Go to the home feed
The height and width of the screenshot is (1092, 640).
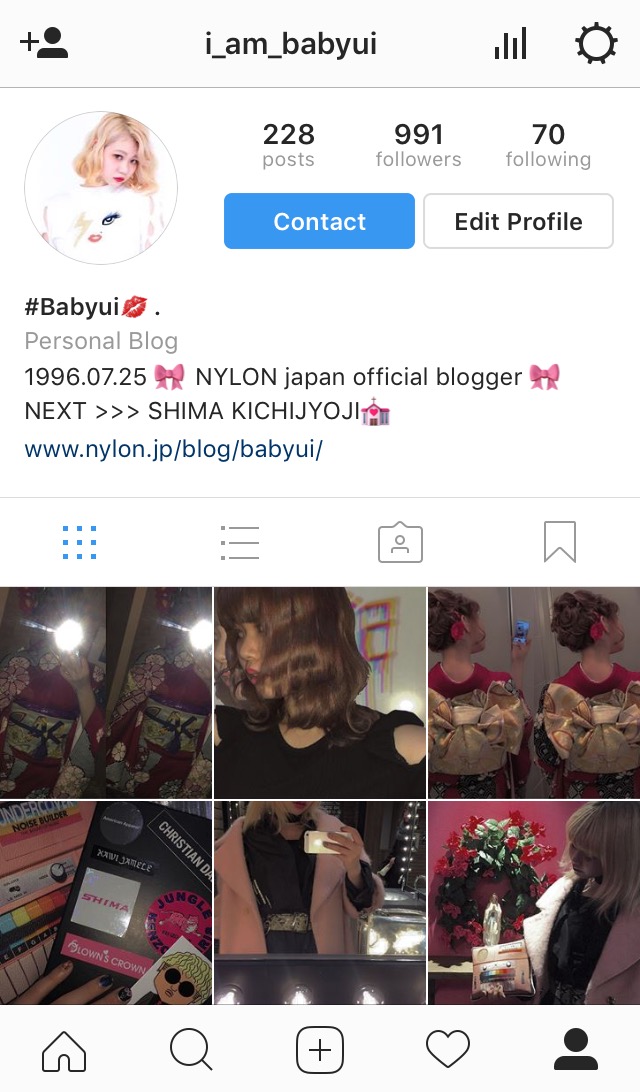(x=64, y=1050)
